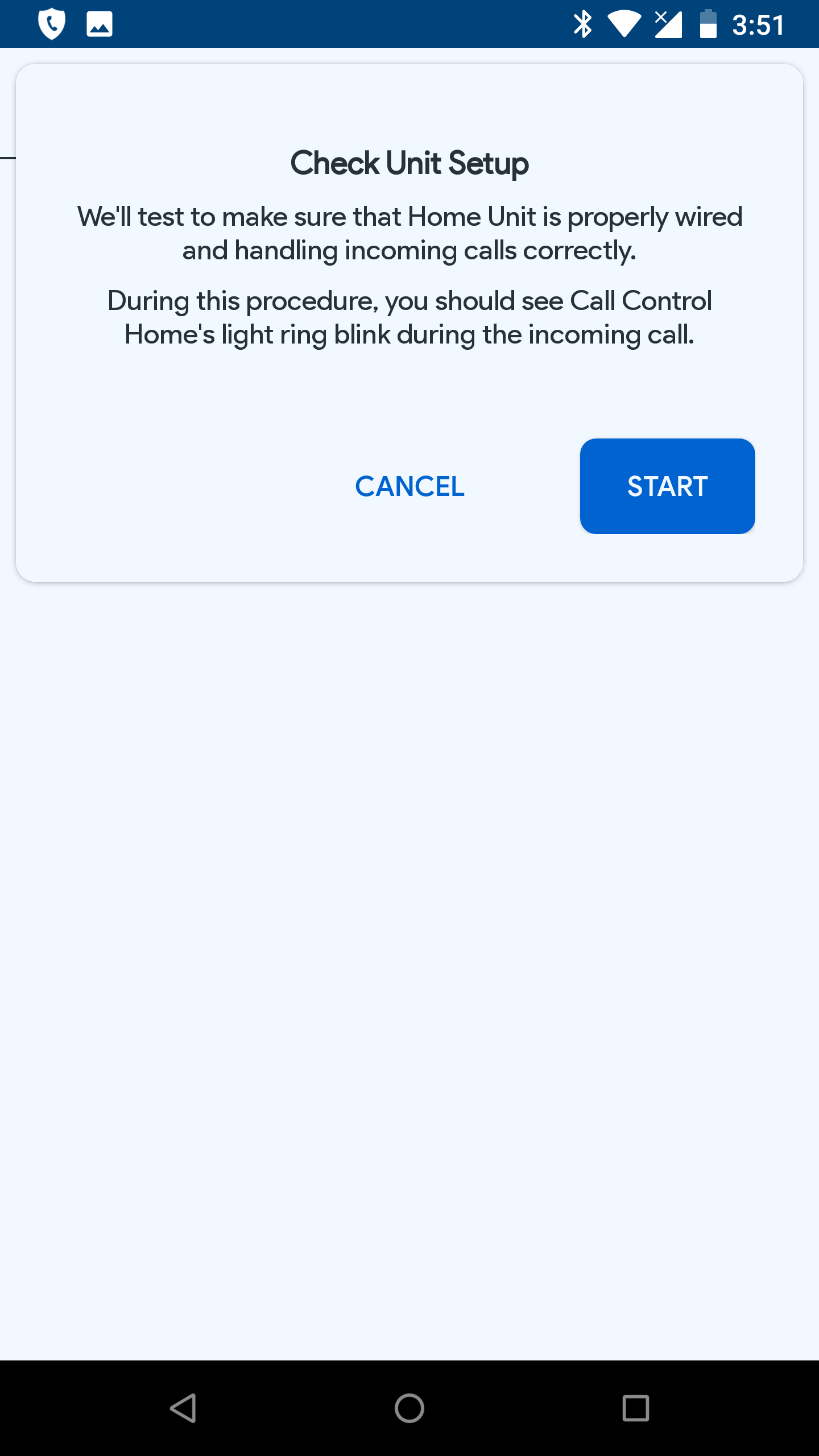This screenshot has width=819, height=1456.
Task: Tap the battery level indicator
Action: click(x=707, y=23)
